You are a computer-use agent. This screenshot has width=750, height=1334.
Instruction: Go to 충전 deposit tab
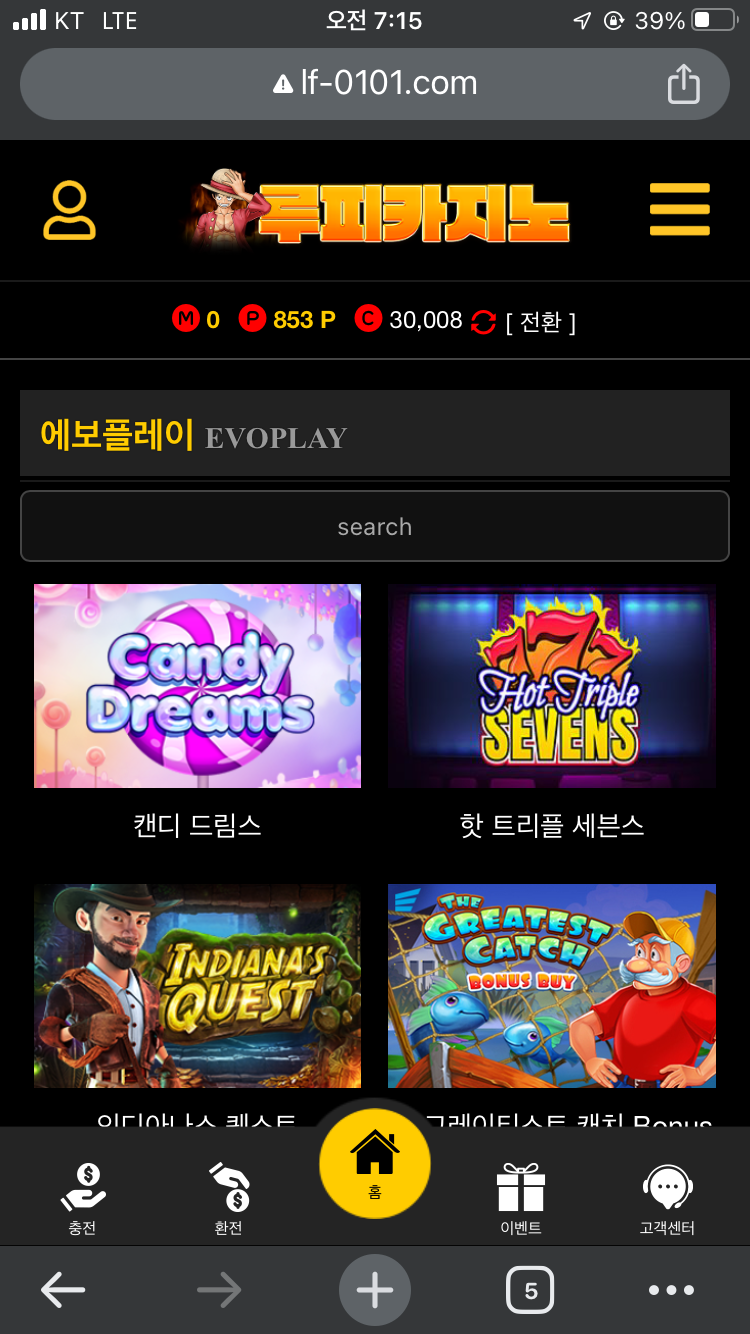83,1198
